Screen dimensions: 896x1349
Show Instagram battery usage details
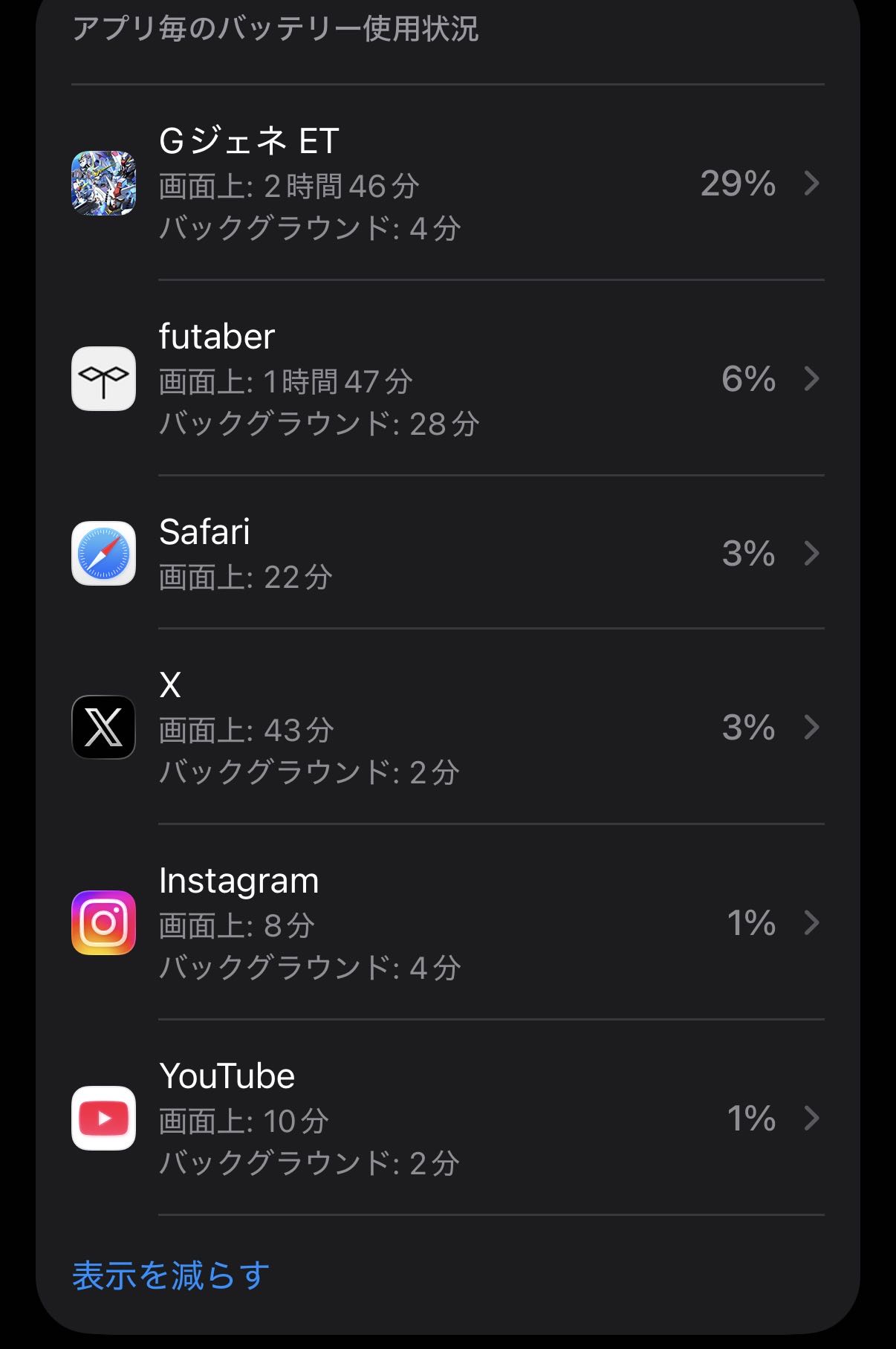pyautogui.click(x=446, y=922)
